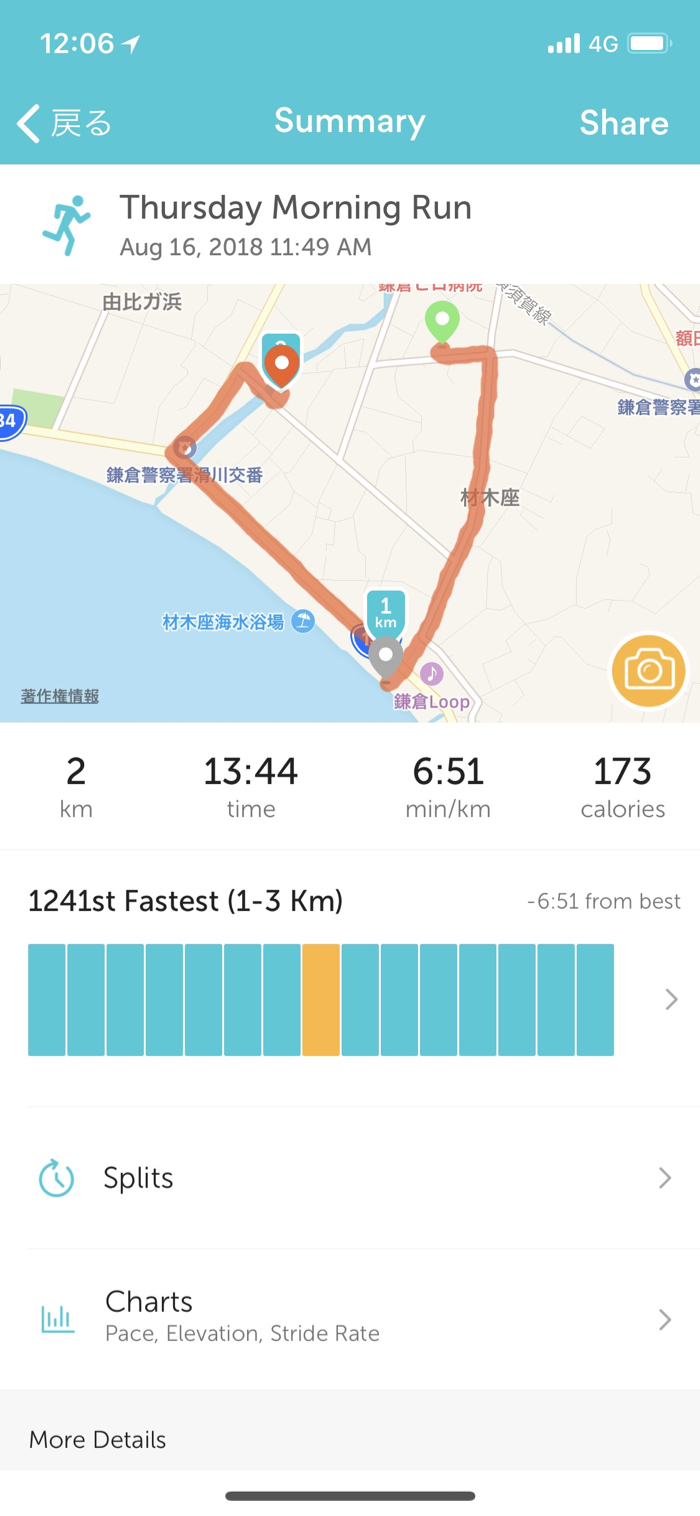Viewport: 700px width, 1516px height.
Task: Go back using the 戻る button
Action: click(x=64, y=123)
